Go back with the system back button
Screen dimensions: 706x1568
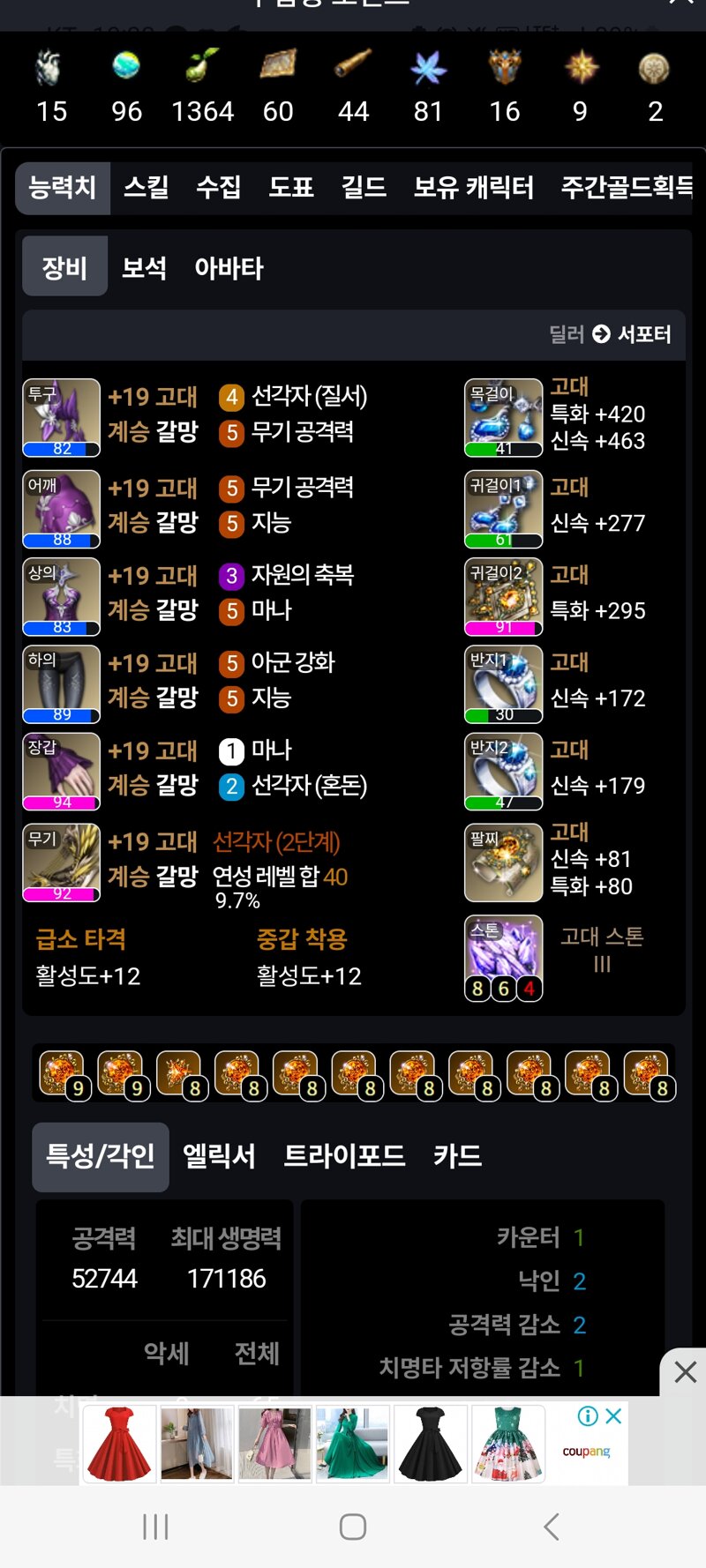pyautogui.click(x=552, y=1527)
